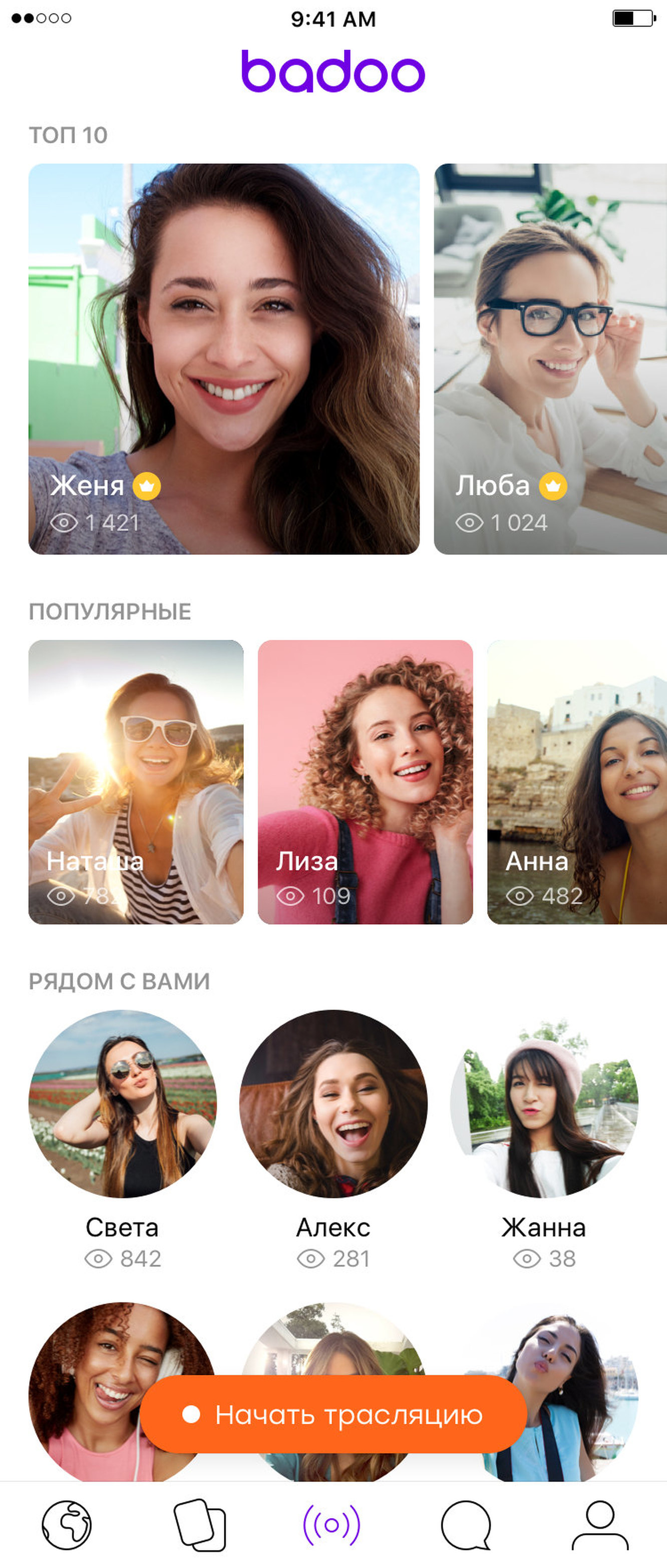Switch to the cards encounters tab
Viewport: 667px width, 1568px height.
coord(200,1525)
